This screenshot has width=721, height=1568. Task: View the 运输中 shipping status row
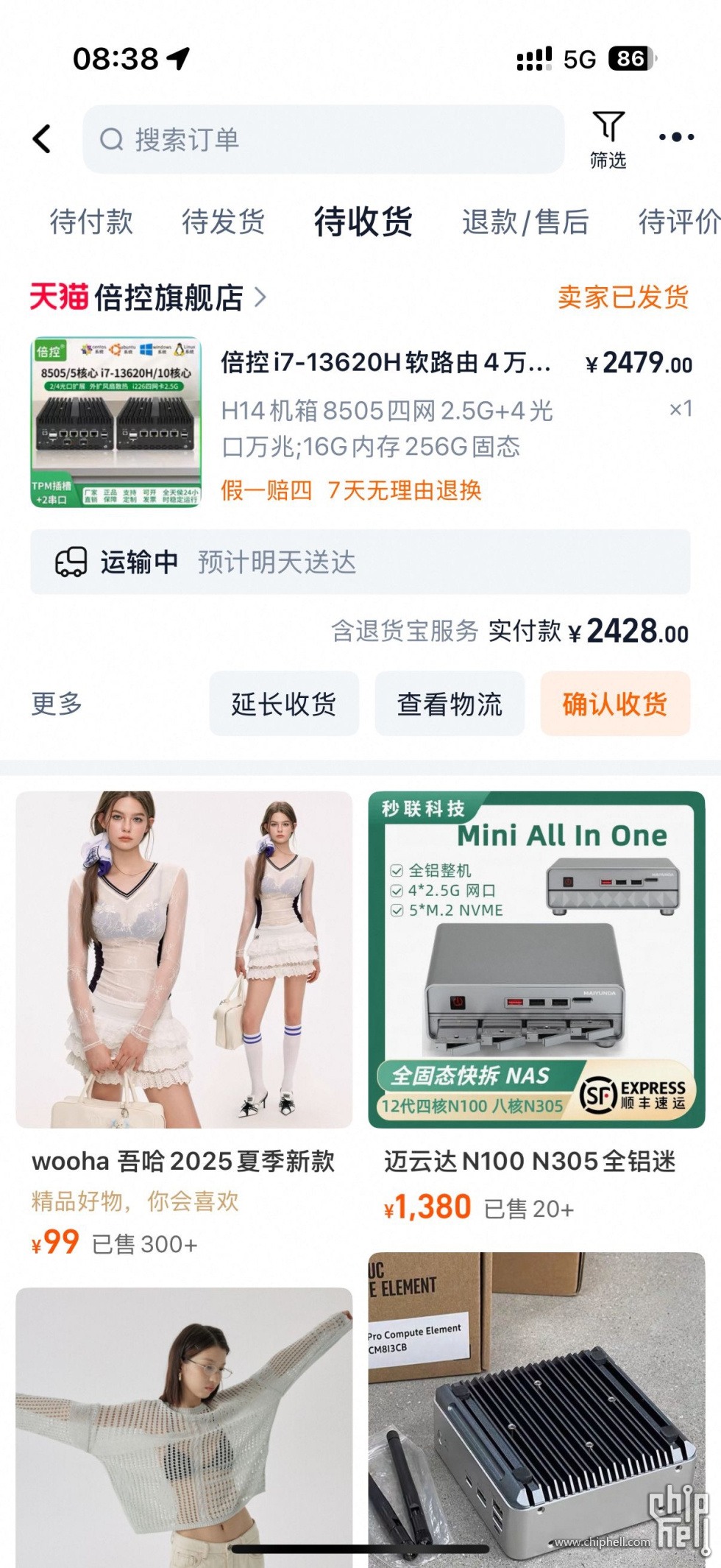(x=360, y=562)
